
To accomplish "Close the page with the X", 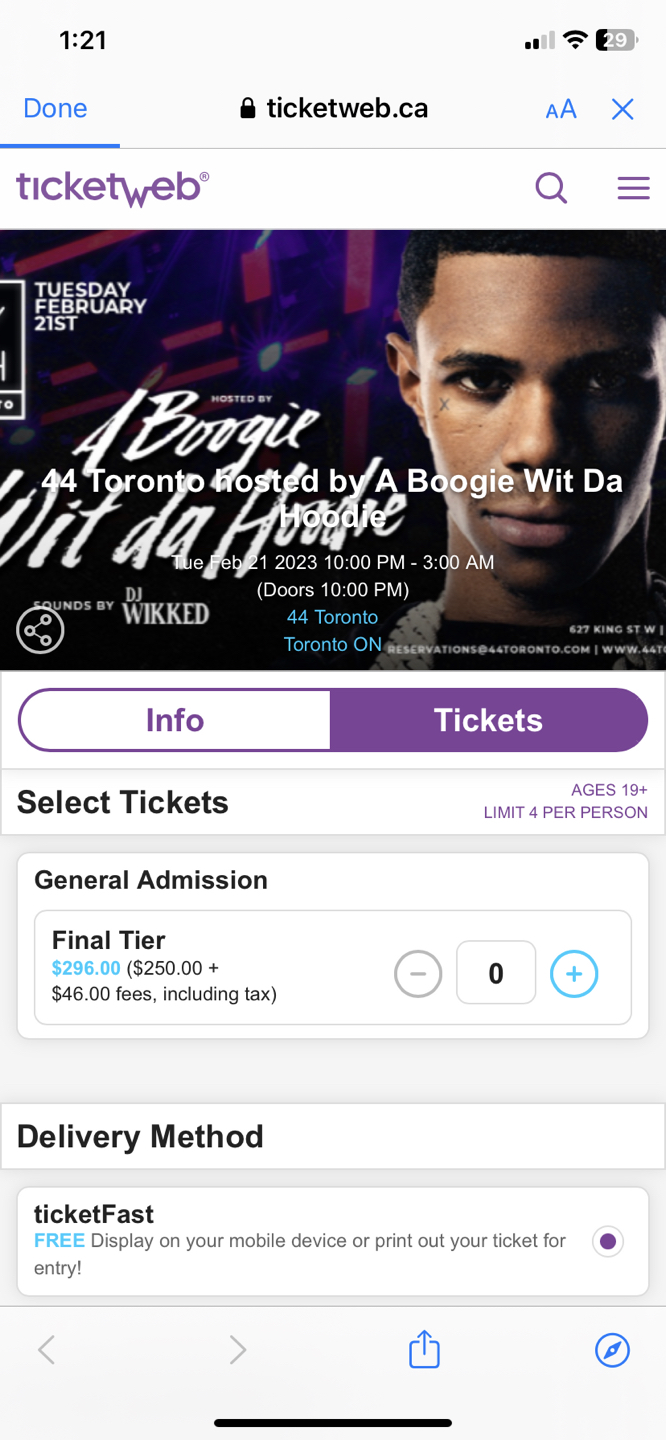I will (x=622, y=109).
